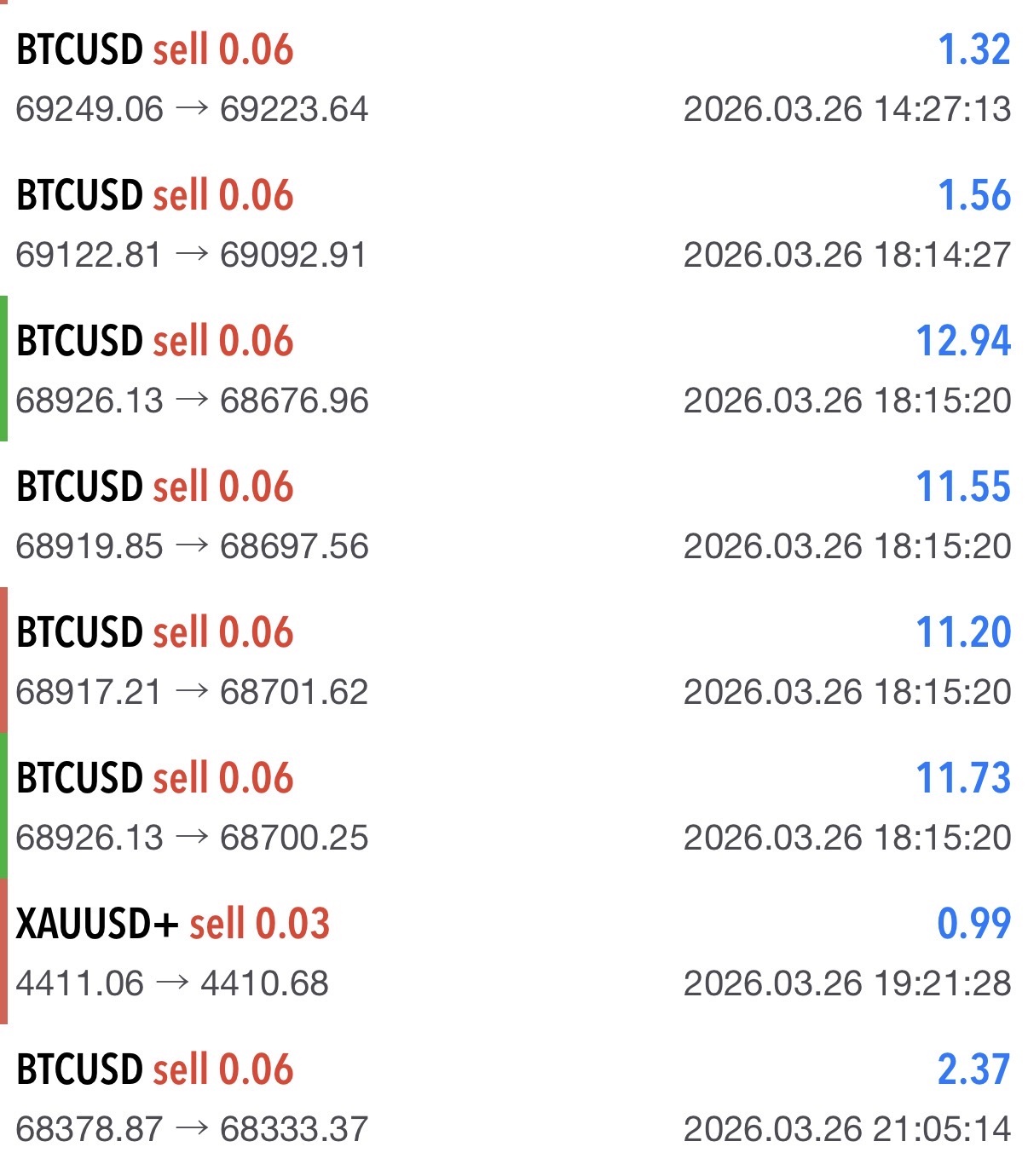Show details of the 11.55 profit trade
This screenshot has height=1176, width=1028.
[514, 515]
